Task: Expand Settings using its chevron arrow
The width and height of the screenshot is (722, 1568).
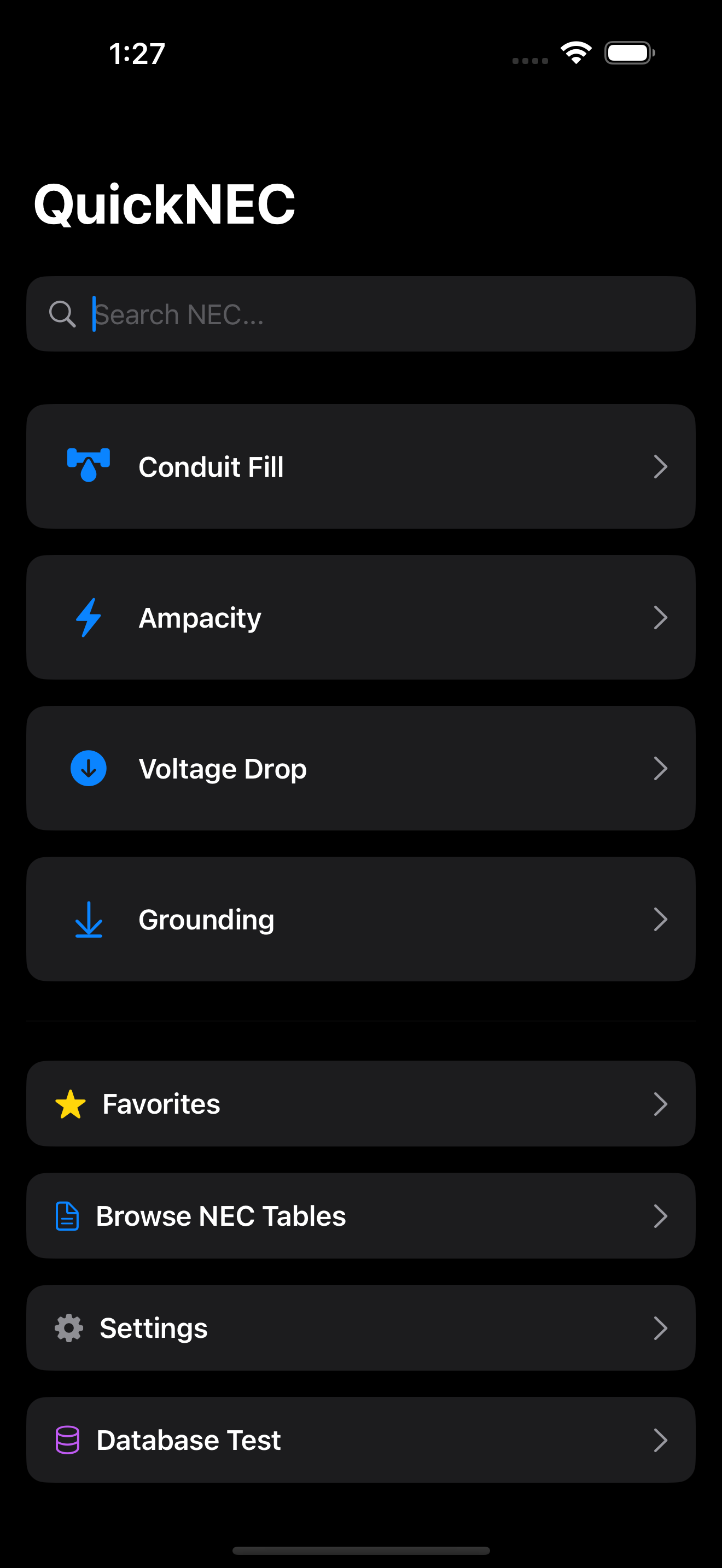Action: pyautogui.click(x=662, y=1327)
